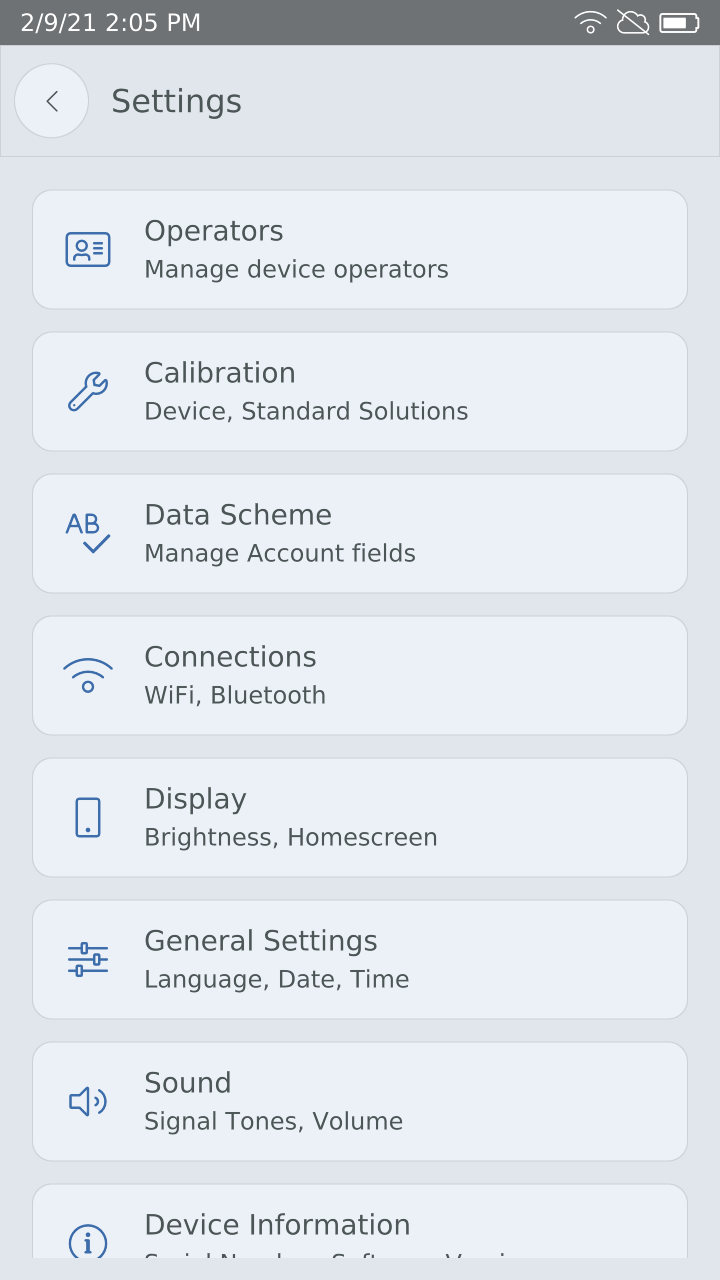This screenshot has width=720, height=1280.
Task: Go back from Settings
Action: pos(51,101)
